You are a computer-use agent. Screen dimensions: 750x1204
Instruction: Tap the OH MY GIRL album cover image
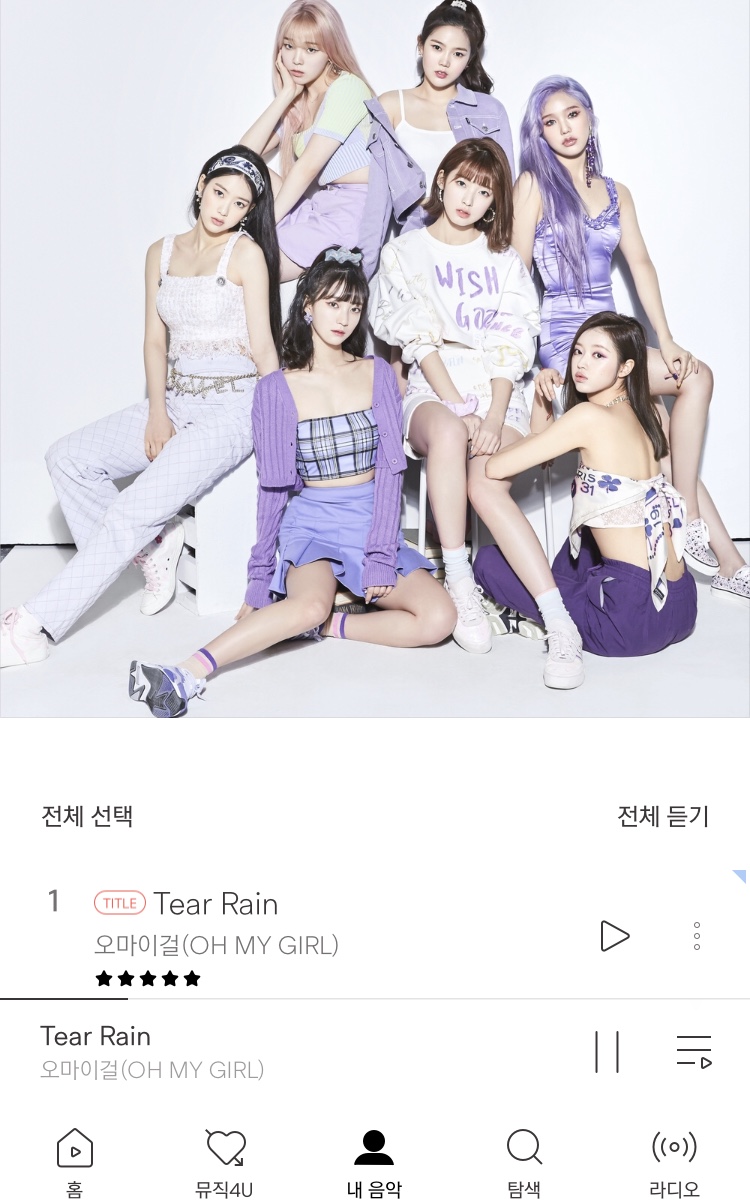[375, 360]
